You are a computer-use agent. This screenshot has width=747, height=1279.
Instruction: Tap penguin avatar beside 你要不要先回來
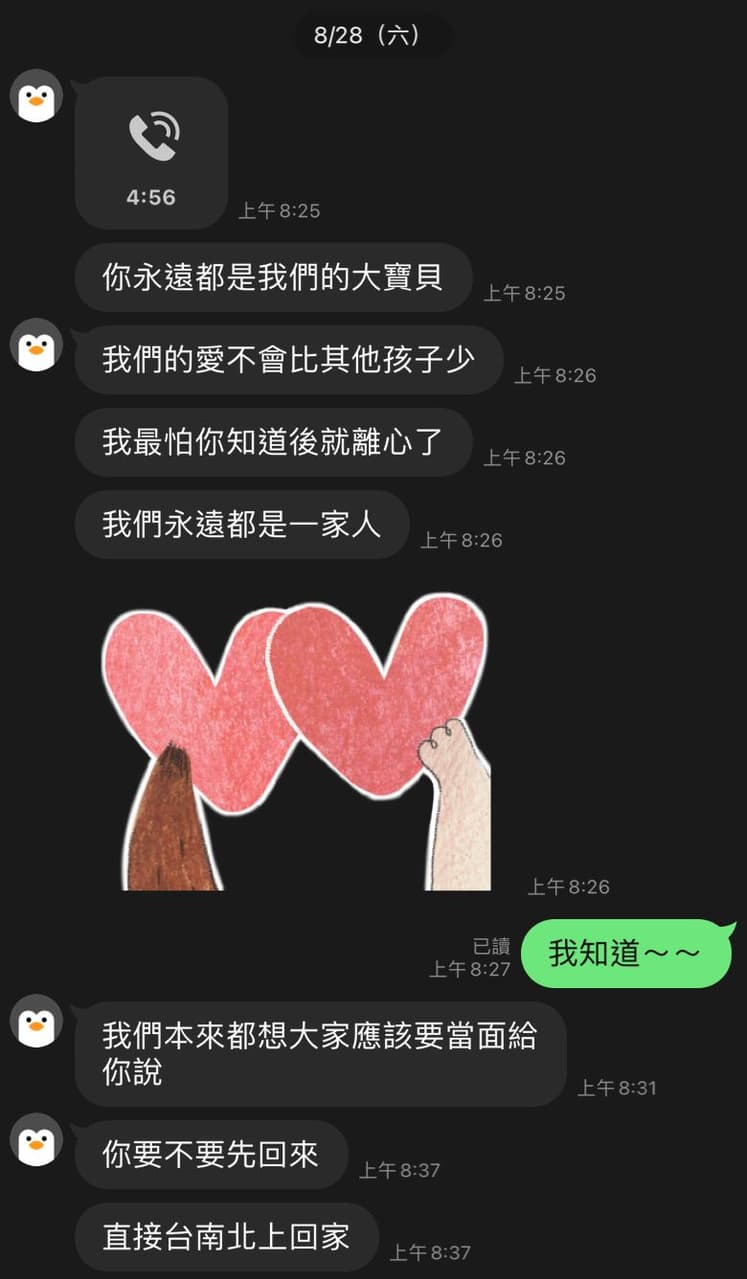tap(36, 1140)
